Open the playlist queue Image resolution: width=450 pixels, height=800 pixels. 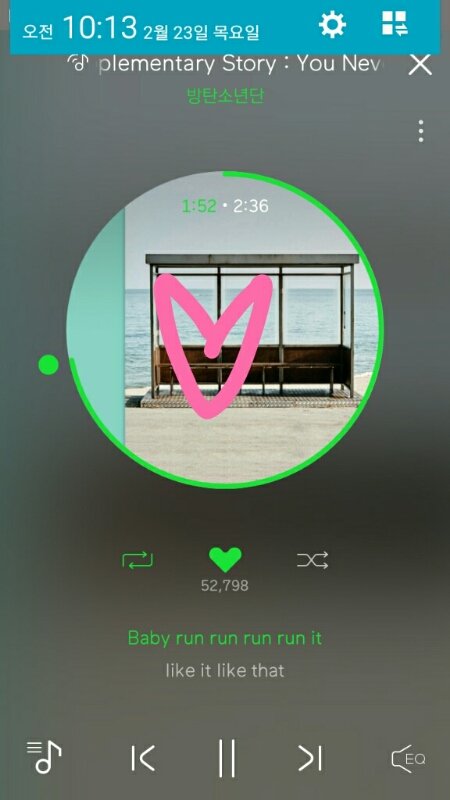[x=44, y=757]
